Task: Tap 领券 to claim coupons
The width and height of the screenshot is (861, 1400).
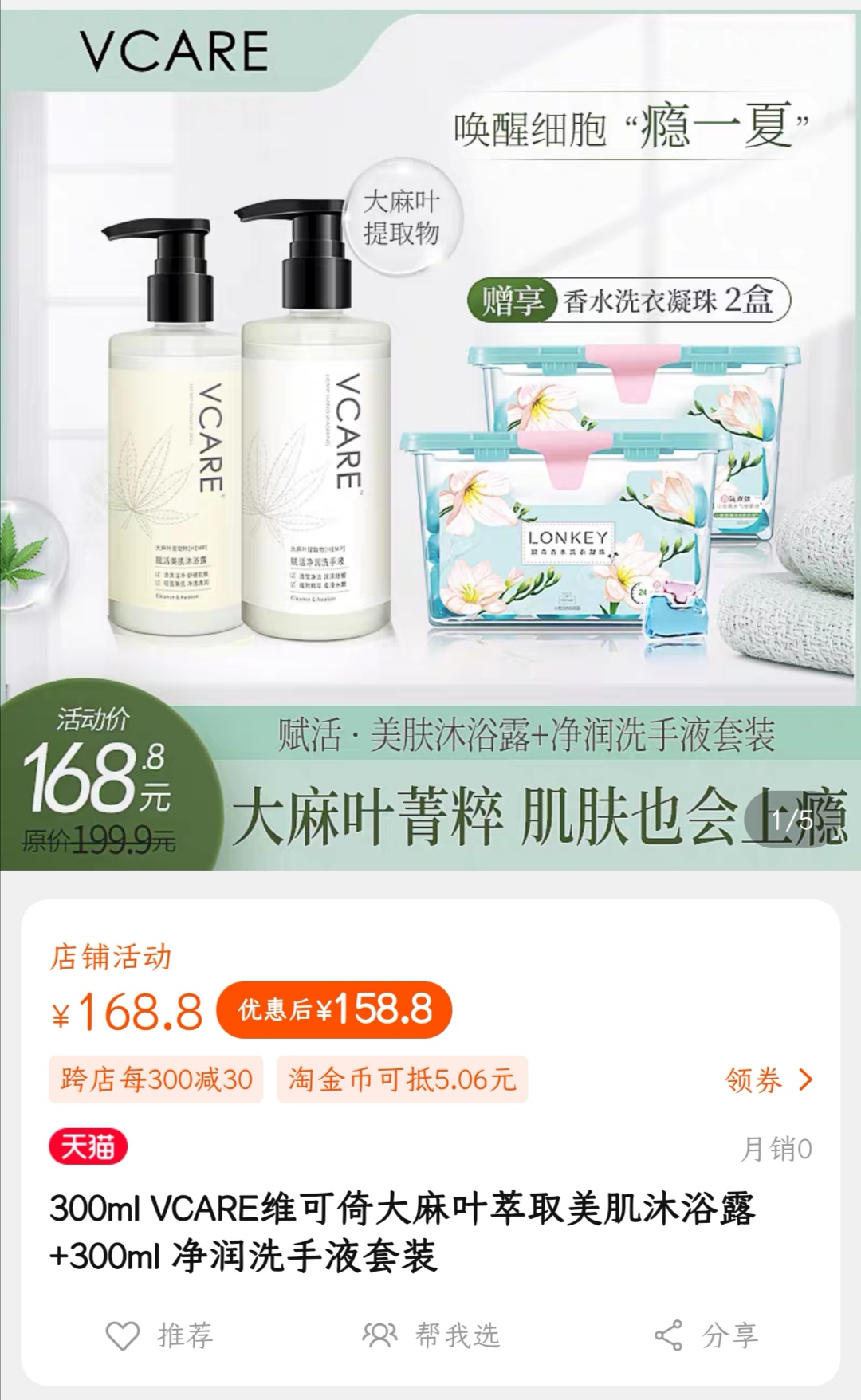Action: (x=769, y=1080)
